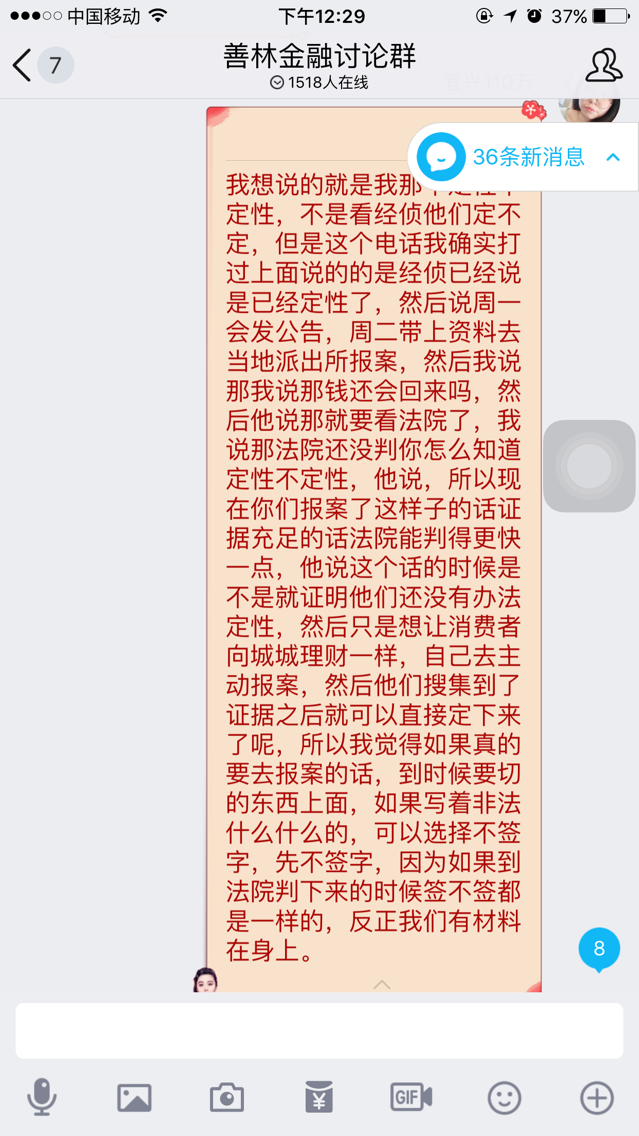Viewport: 639px width, 1136px height.
Task: Record a voice message with microphone
Action: tap(41, 1097)
